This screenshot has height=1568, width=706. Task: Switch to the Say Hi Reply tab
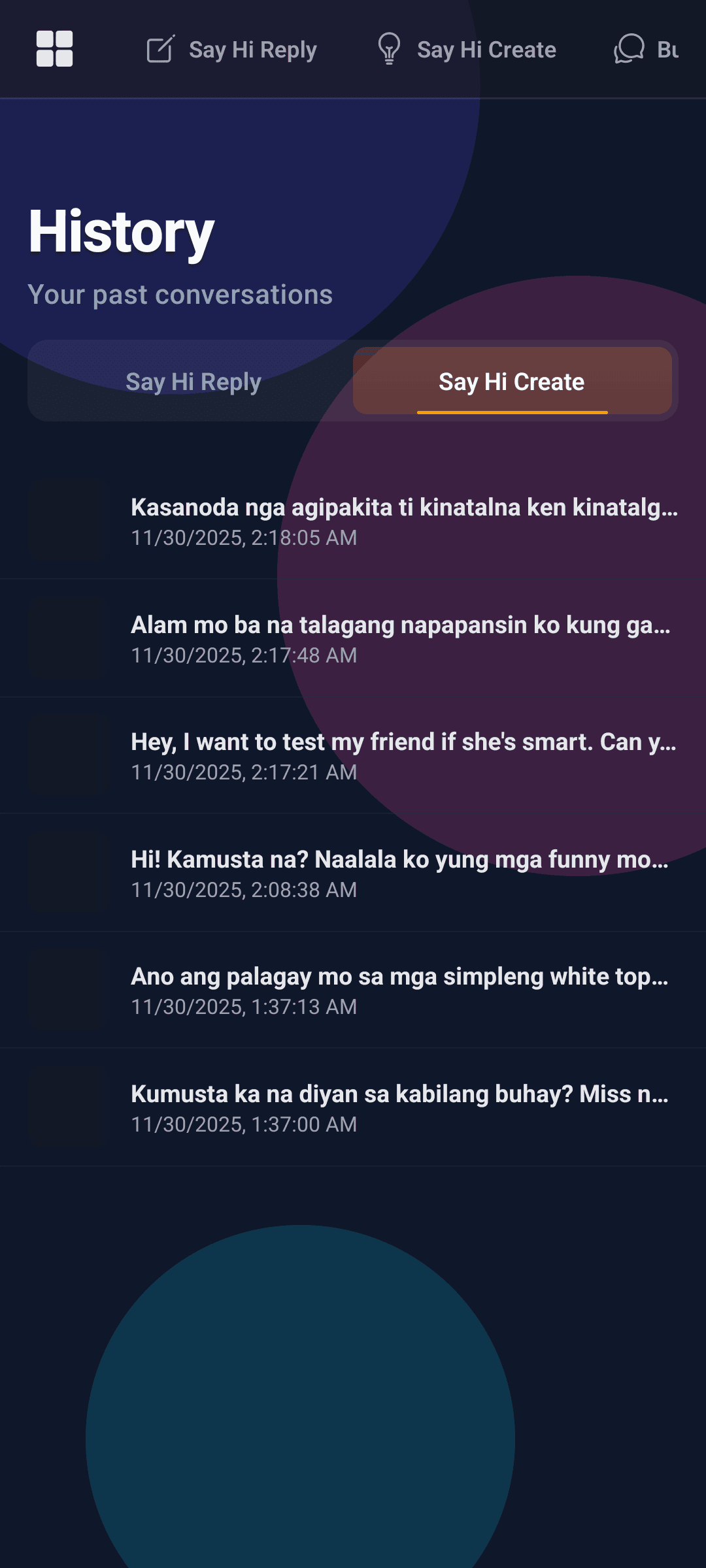coord(193,382)
